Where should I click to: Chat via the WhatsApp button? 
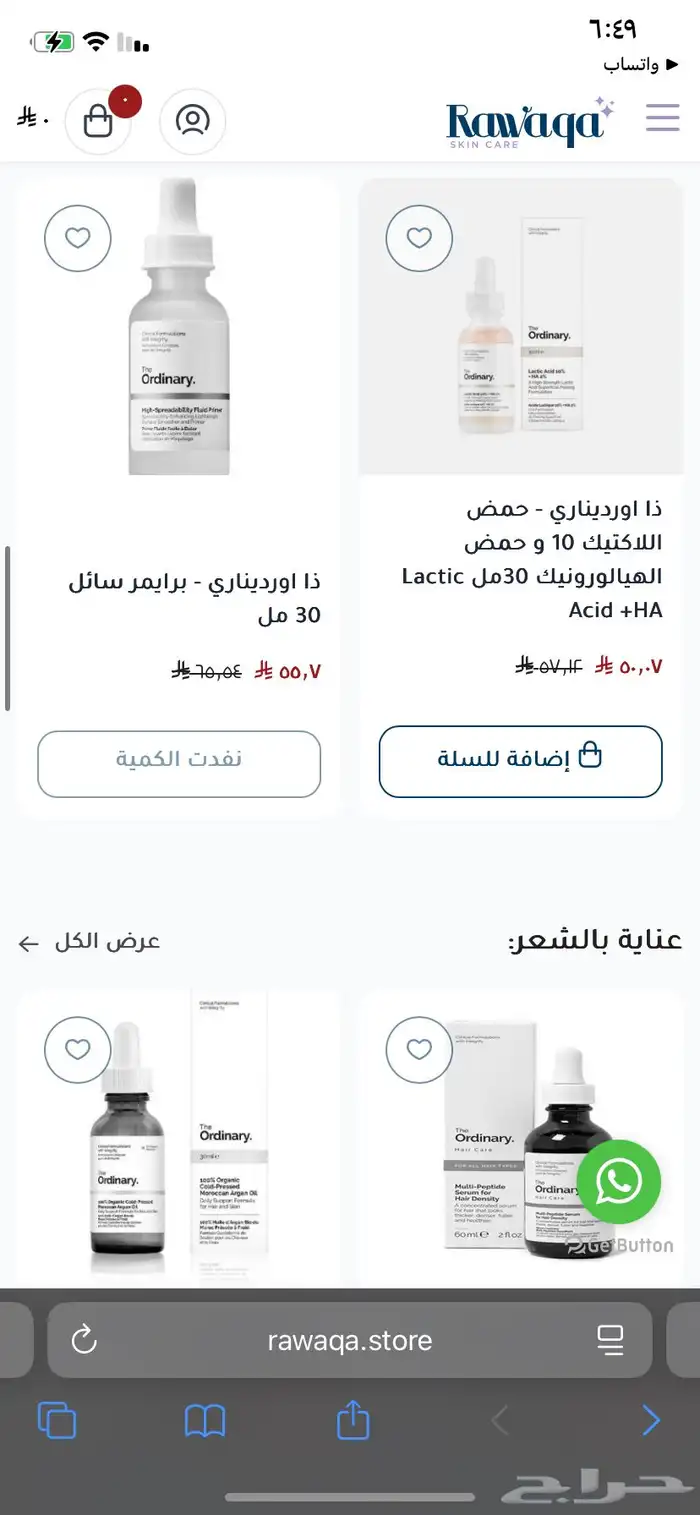click(618, 1181)
